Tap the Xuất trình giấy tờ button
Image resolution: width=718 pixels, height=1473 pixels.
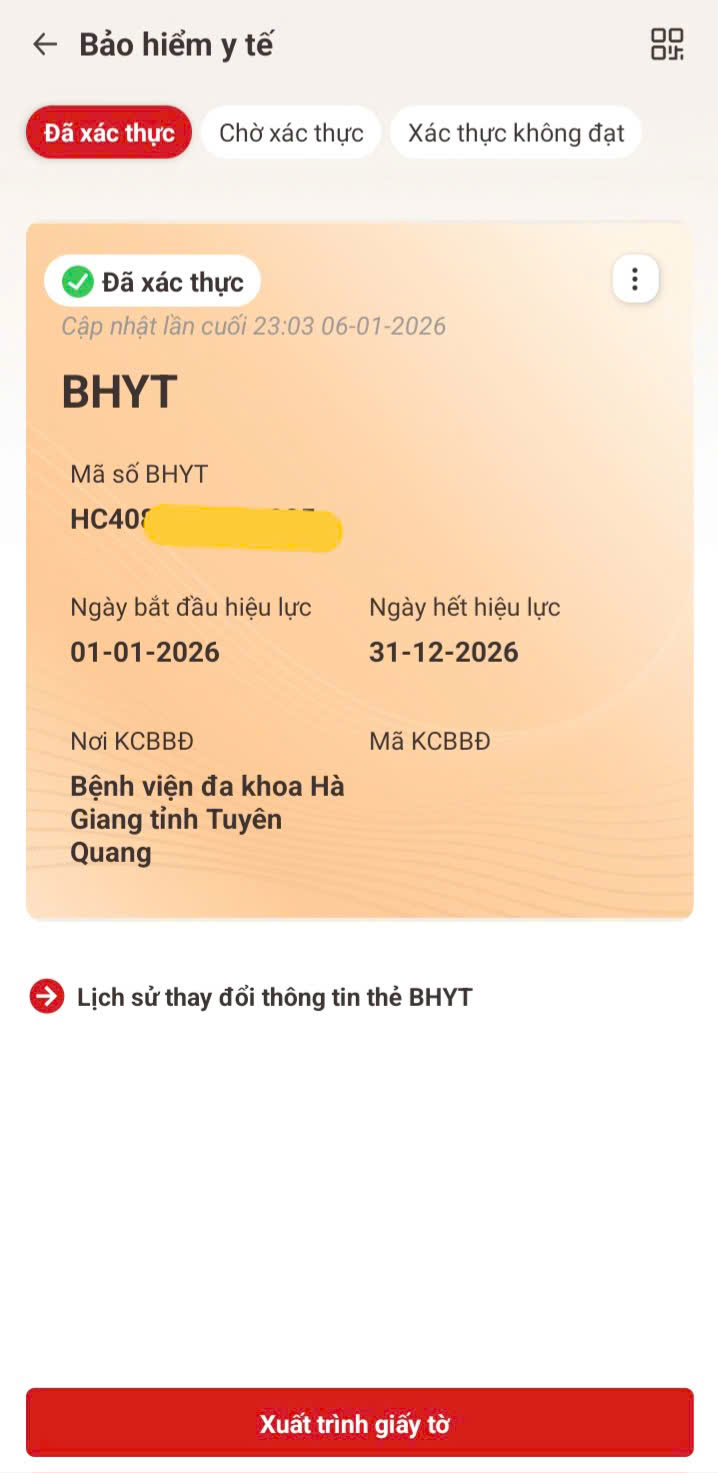(x=359, y=1424)
